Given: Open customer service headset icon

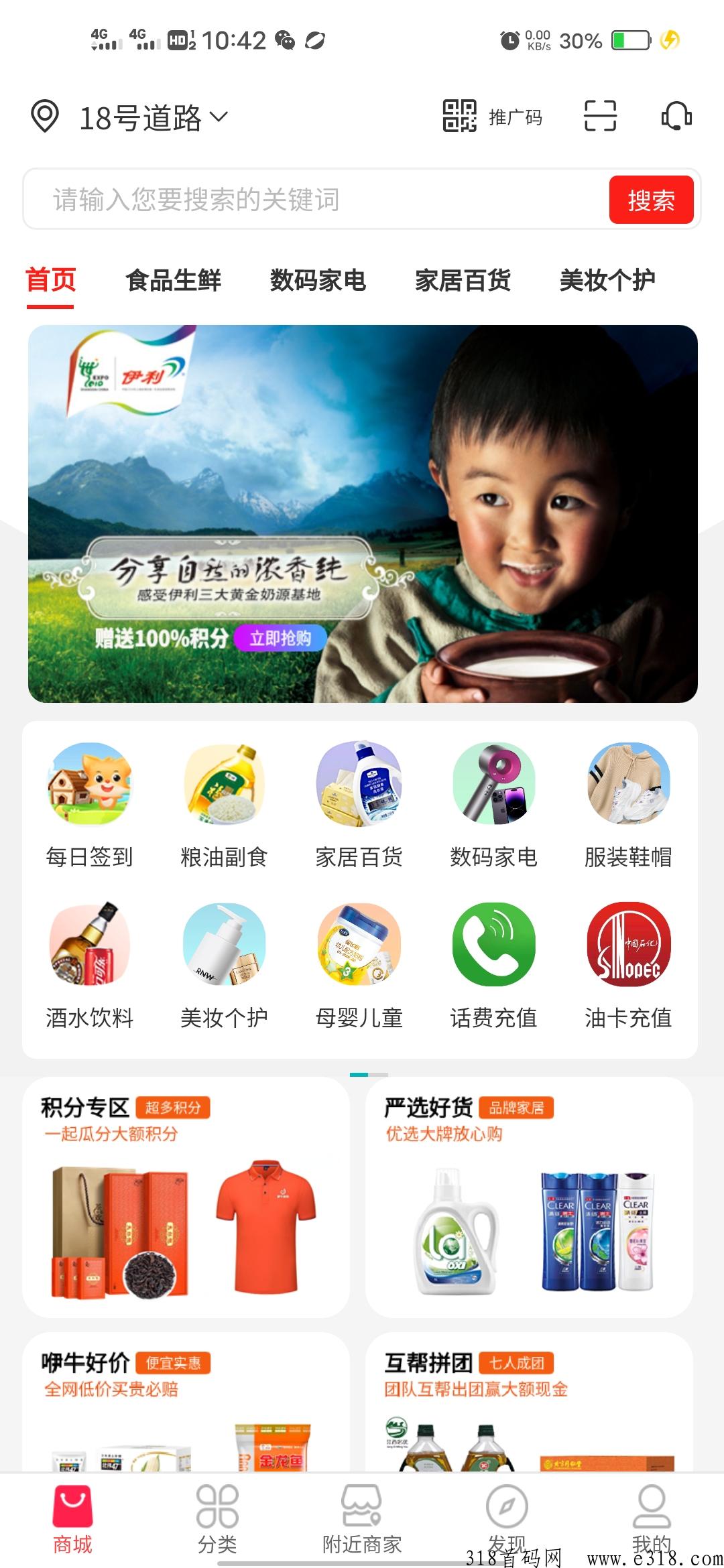Looking at the screenshot, I should (x=676, y=116).
